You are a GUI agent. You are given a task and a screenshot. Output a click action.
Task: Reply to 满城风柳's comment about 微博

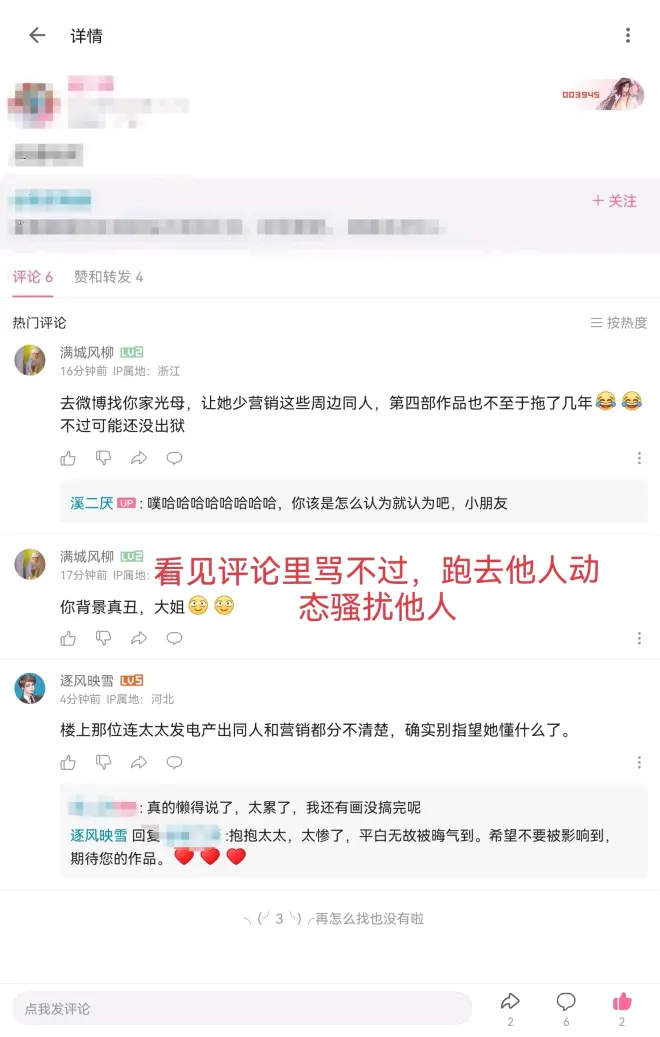click(x=174, y=458)
